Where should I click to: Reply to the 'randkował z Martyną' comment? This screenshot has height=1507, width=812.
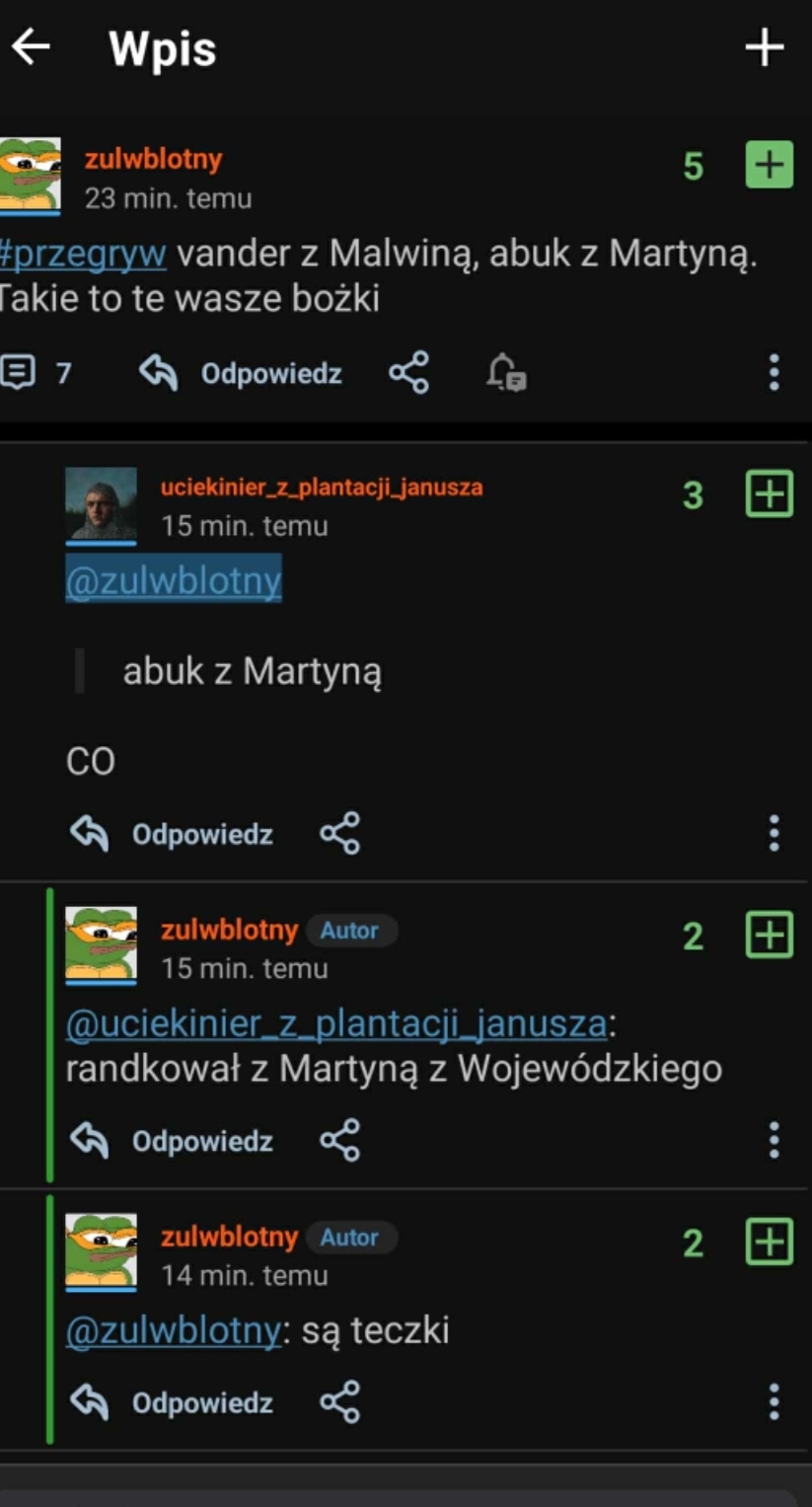(x=173, y=1141)
